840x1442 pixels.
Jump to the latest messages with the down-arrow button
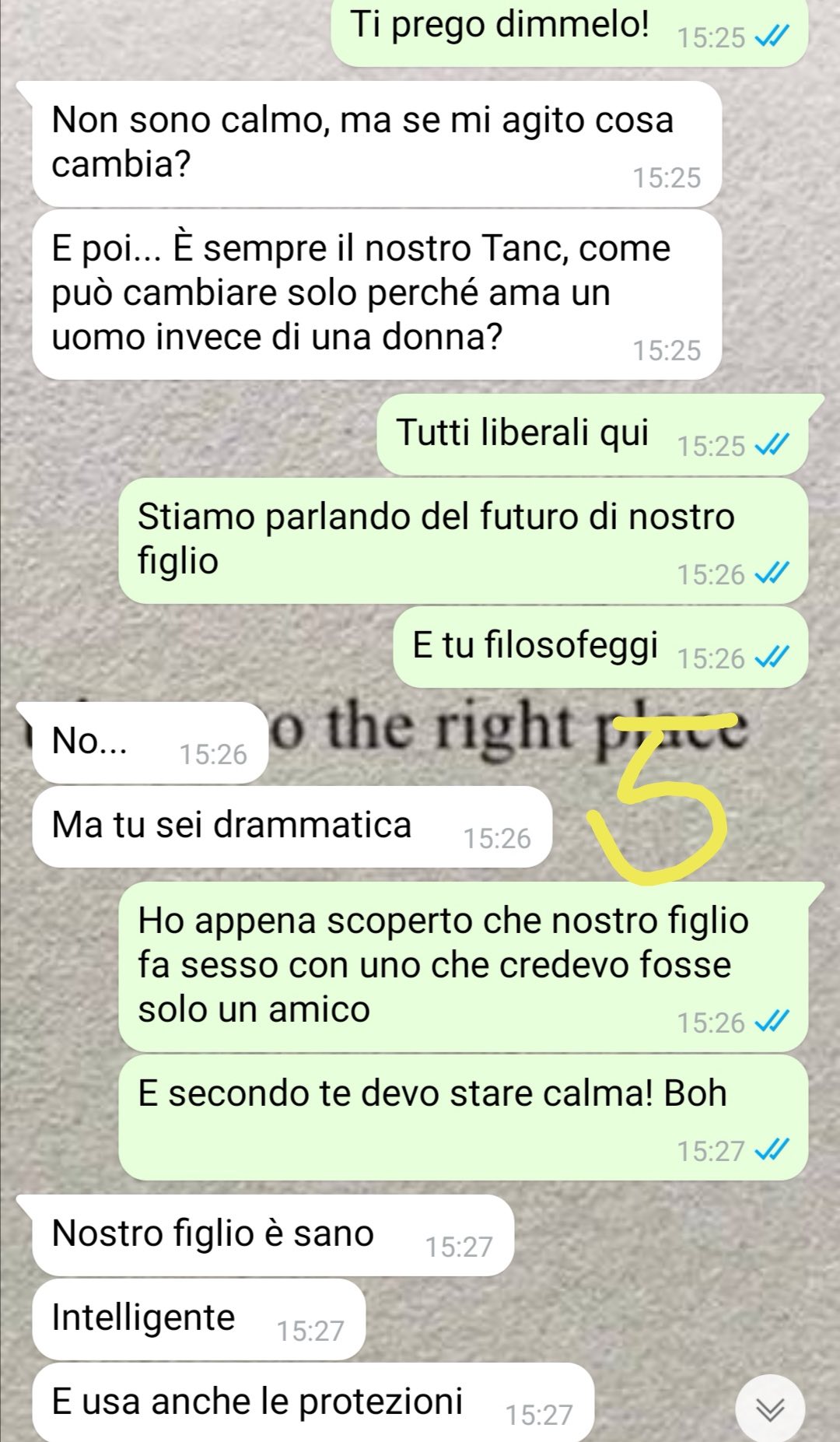point(770,1407)
